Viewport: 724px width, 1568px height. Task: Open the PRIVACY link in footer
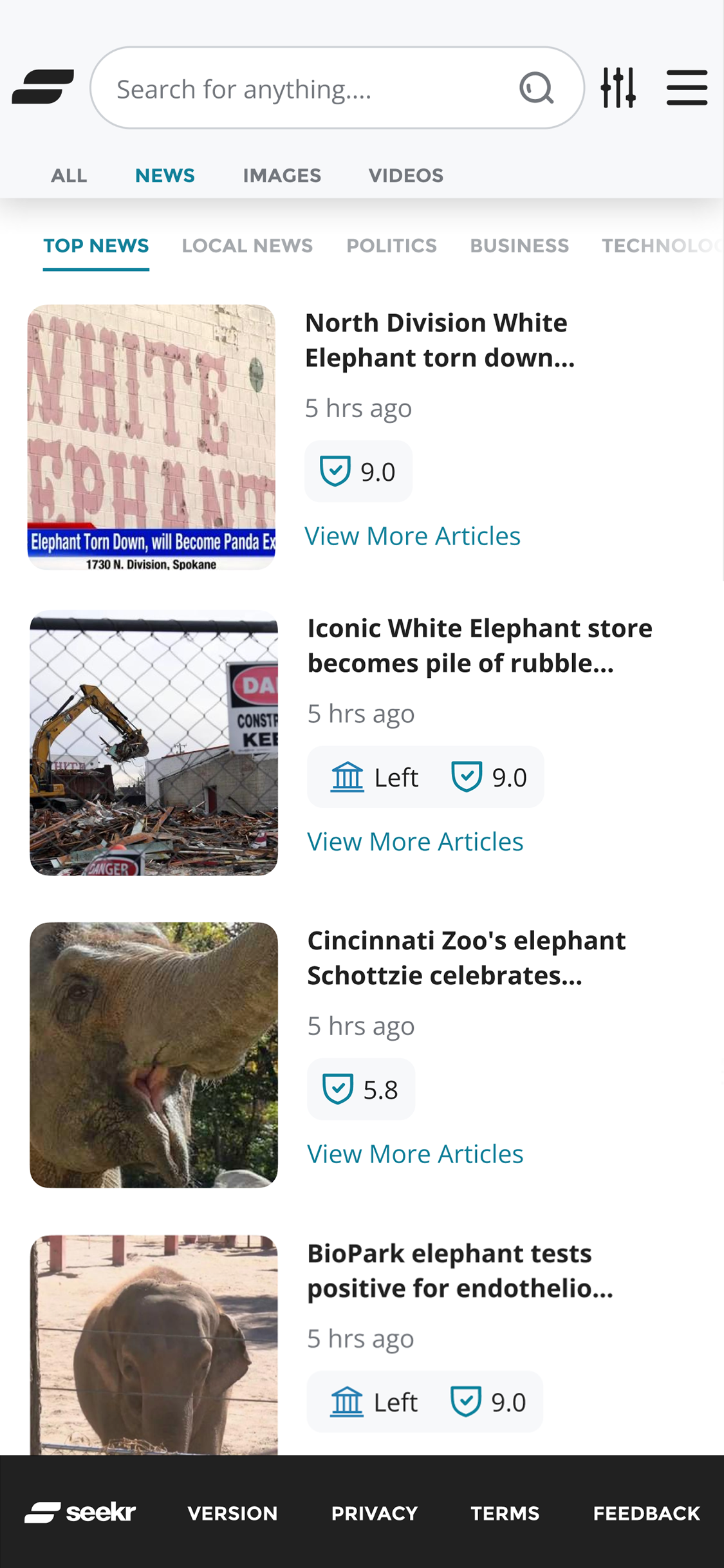(x=375, y=1513)
